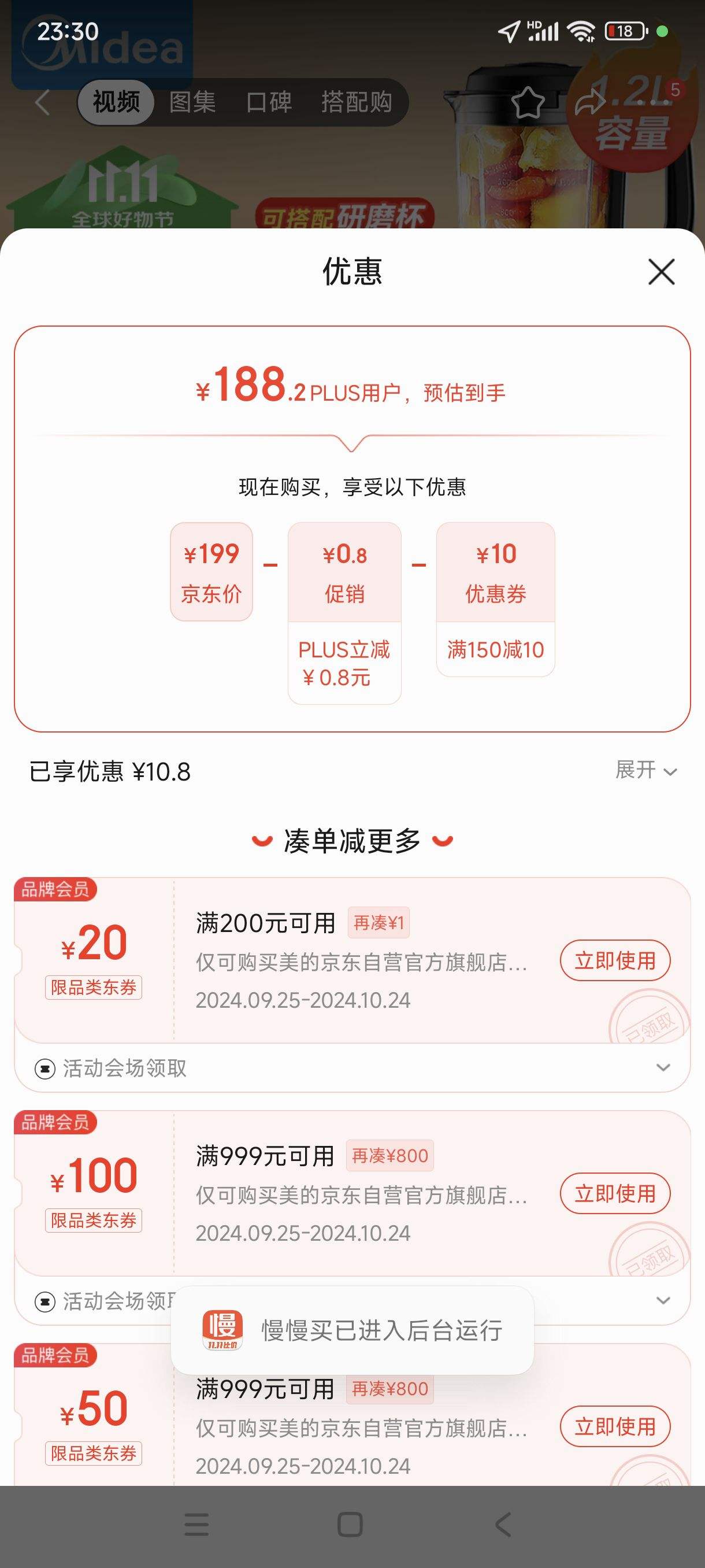Open the 搭配购 tab
The width and height of the screenshot is (705, 1568).
point(357,102)
